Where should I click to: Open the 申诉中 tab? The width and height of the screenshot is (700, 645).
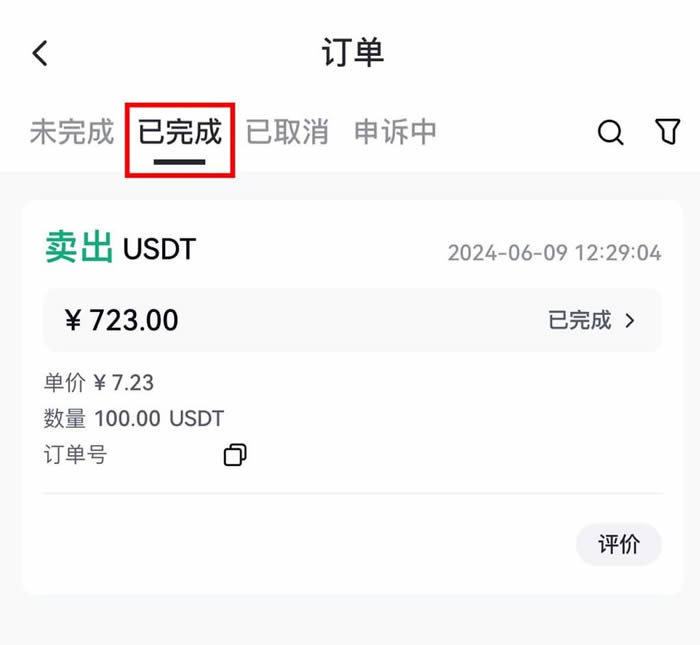[x=396, y=132]
